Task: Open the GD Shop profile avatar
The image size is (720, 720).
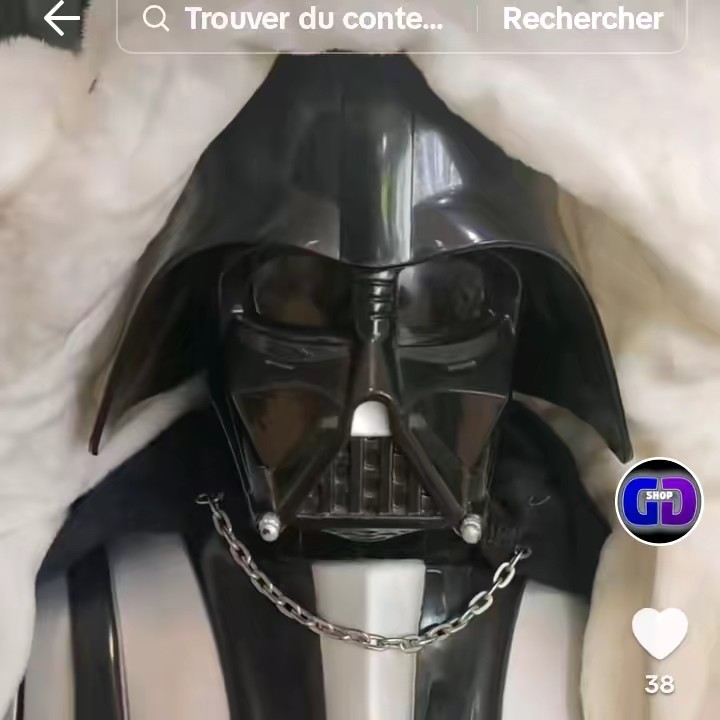Action: pos(658,502)
